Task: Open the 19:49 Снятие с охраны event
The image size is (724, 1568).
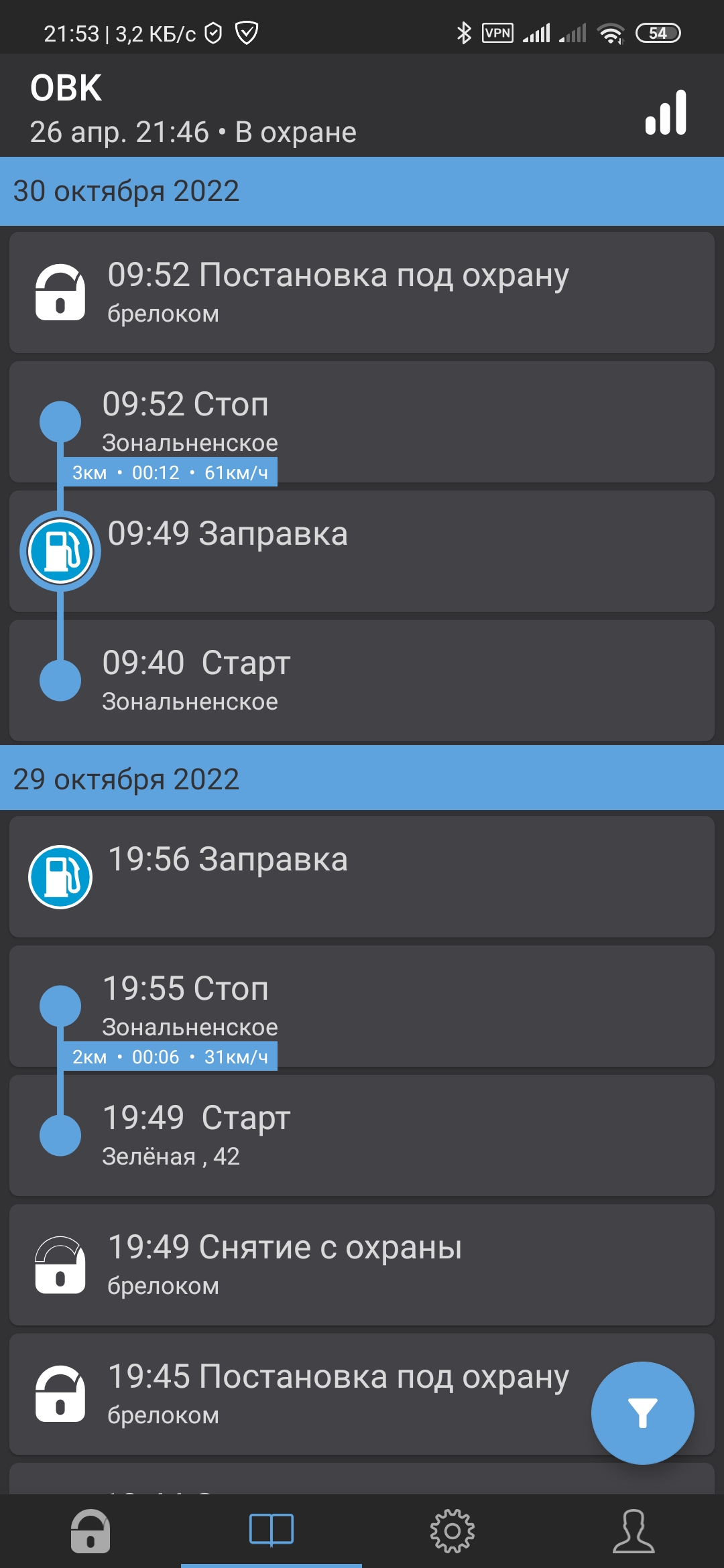Action: 362,1264
